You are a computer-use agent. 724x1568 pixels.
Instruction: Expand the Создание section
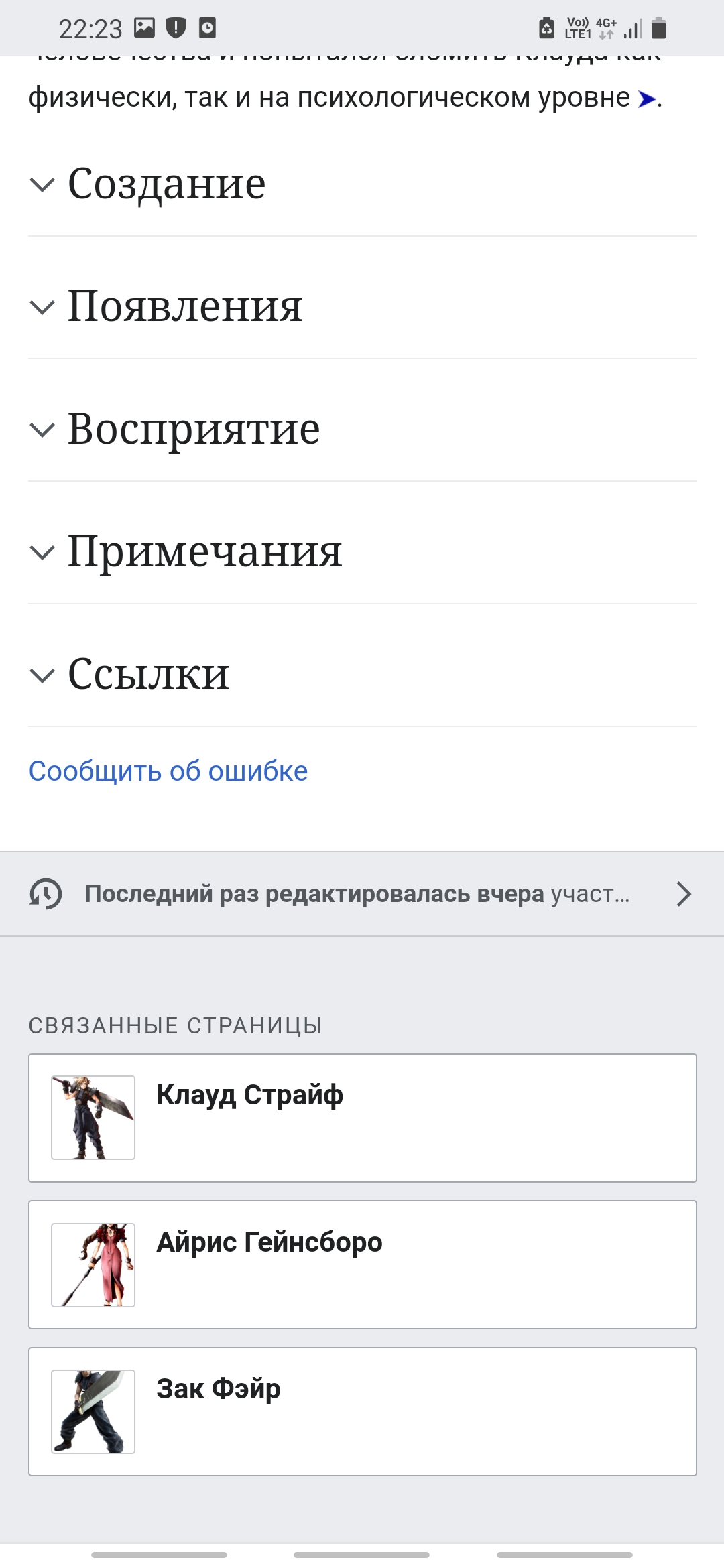coord(362,184)
